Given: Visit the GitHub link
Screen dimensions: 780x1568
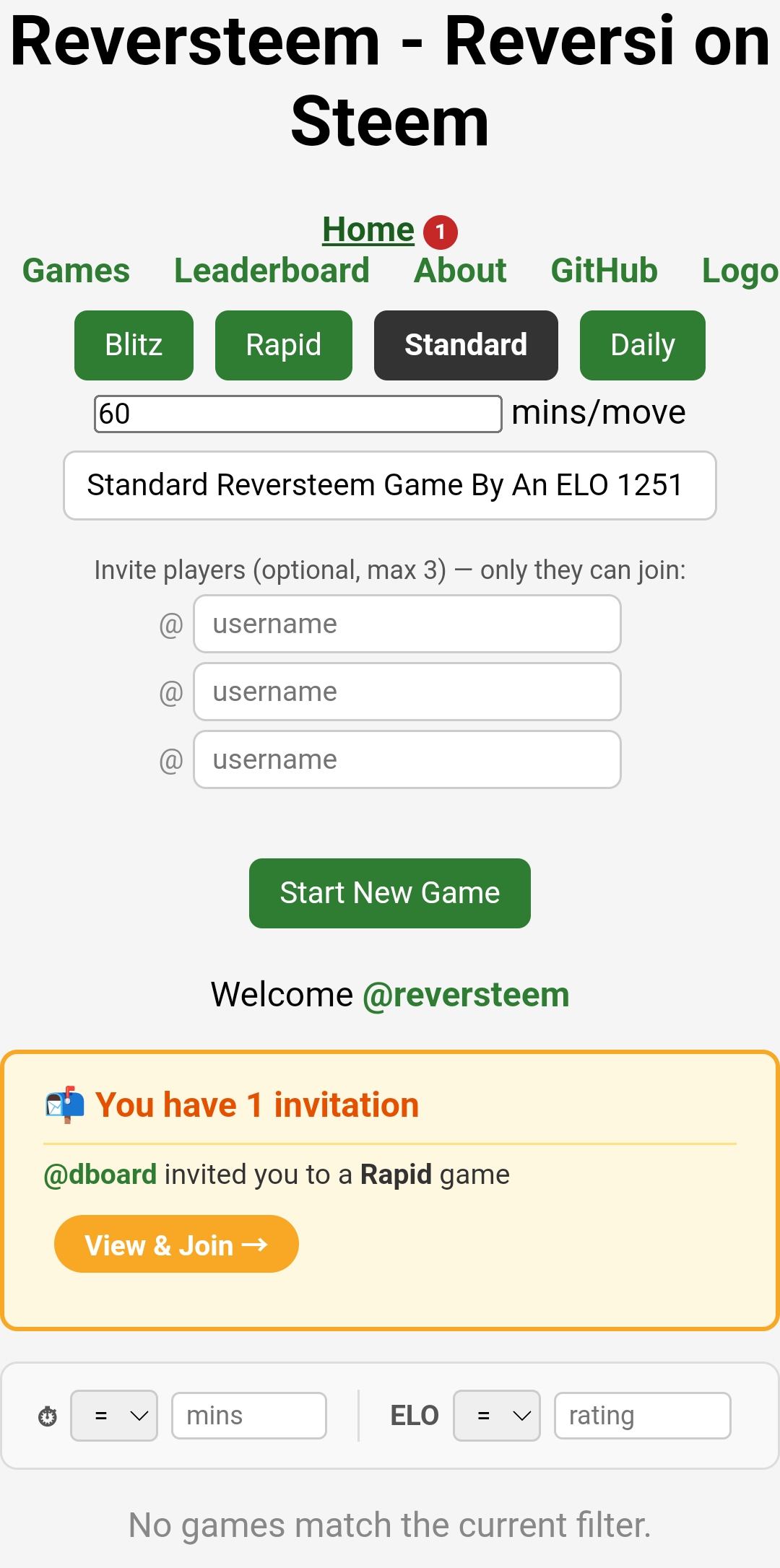Looking at the screenshot, I should 604,271.
